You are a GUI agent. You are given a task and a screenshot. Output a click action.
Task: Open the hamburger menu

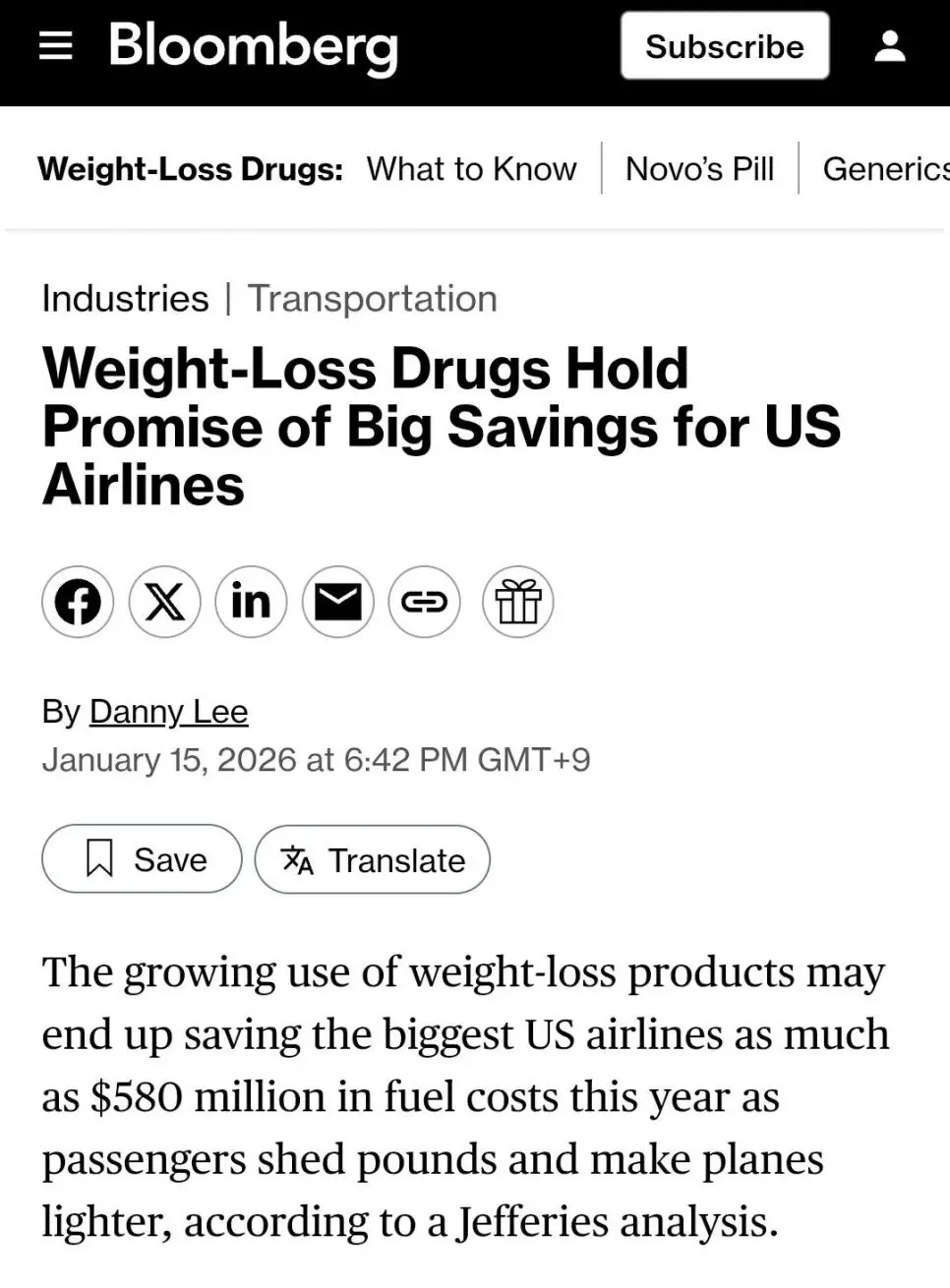pos(56,45)
